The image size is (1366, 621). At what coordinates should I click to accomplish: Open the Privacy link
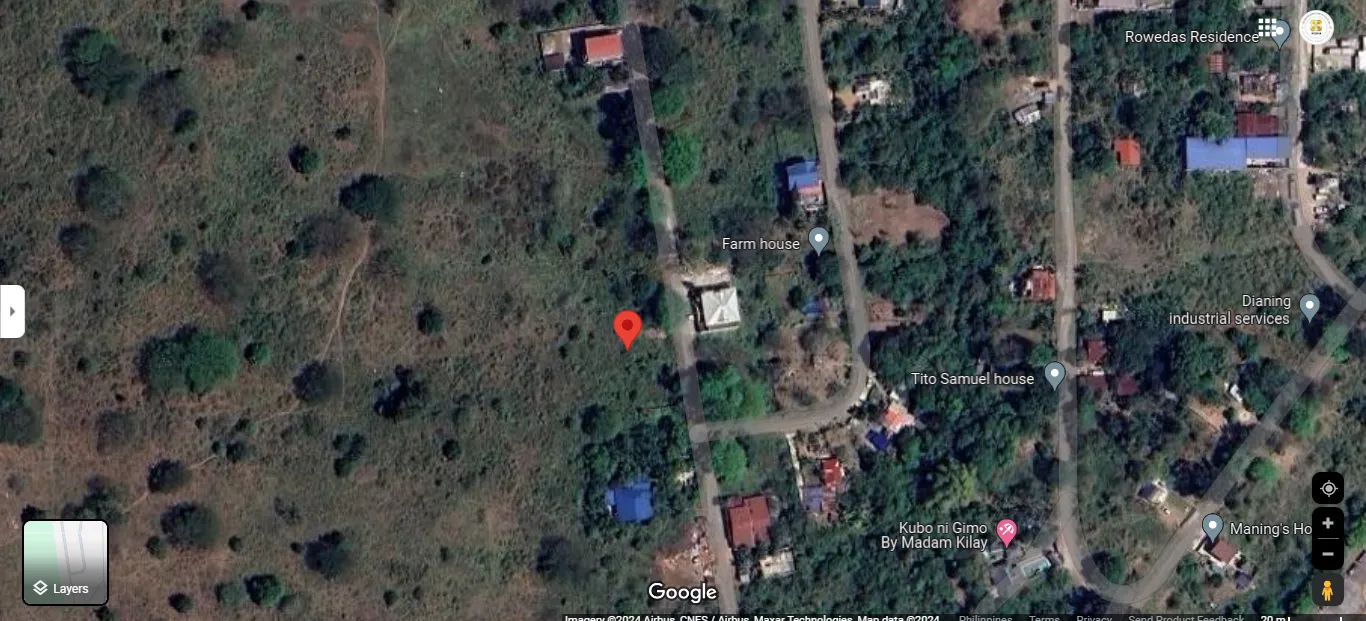[x=1094, y=617]
